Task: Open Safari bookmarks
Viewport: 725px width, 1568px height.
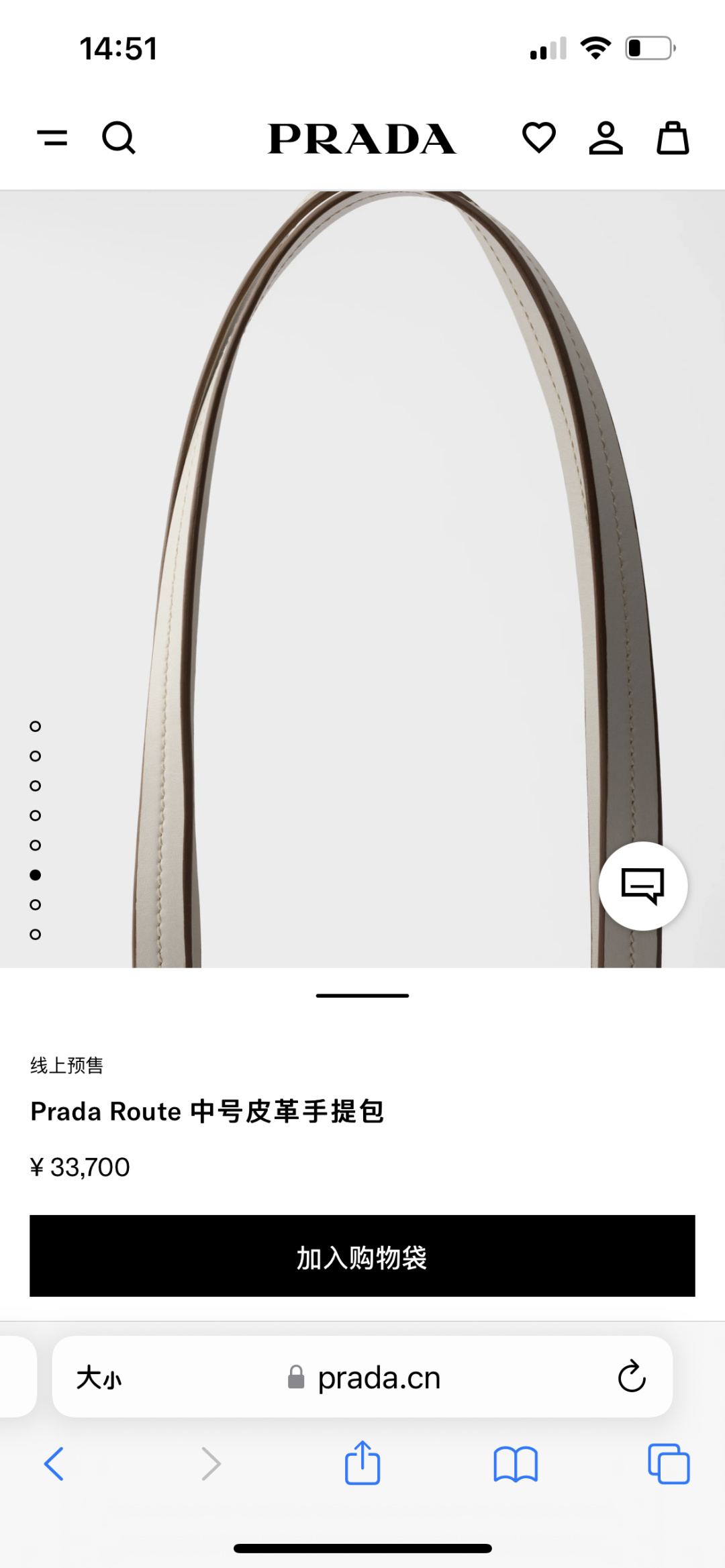Action: (x=516, y=1463)
